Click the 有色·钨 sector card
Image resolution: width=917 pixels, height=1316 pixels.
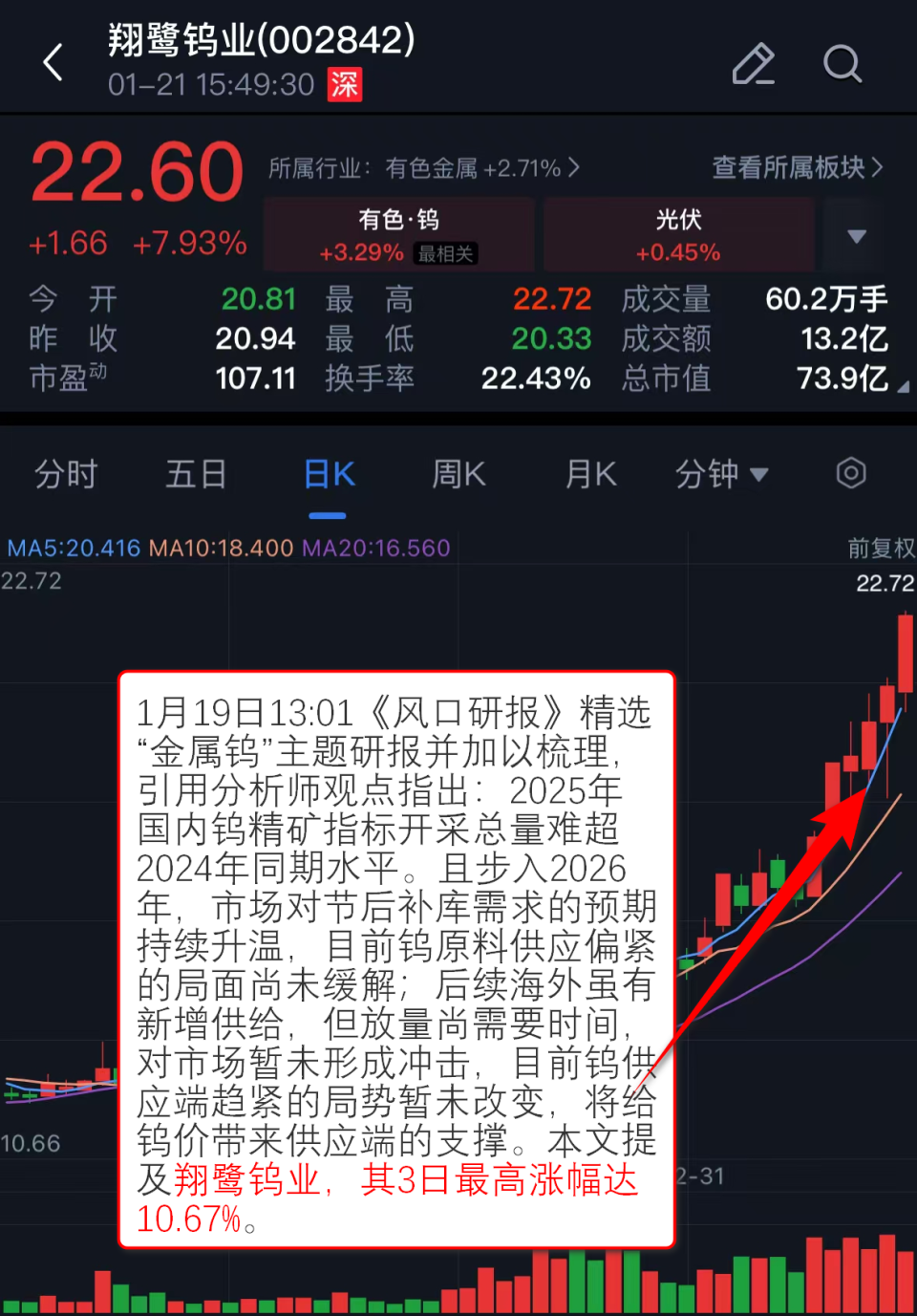point(399,234)
